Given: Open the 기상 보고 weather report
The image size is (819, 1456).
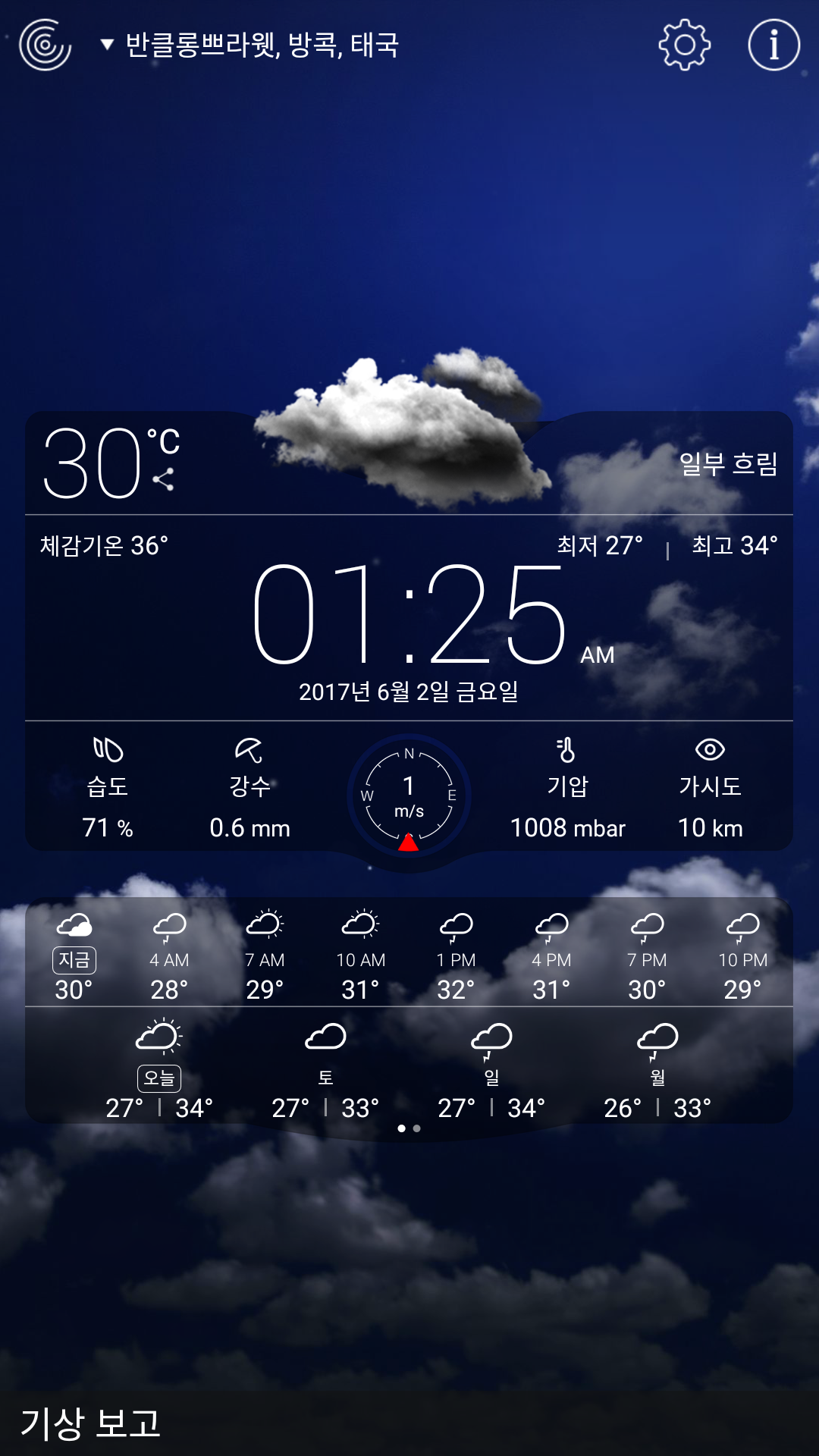Looking at the screenshot, I should point(91,1423).
